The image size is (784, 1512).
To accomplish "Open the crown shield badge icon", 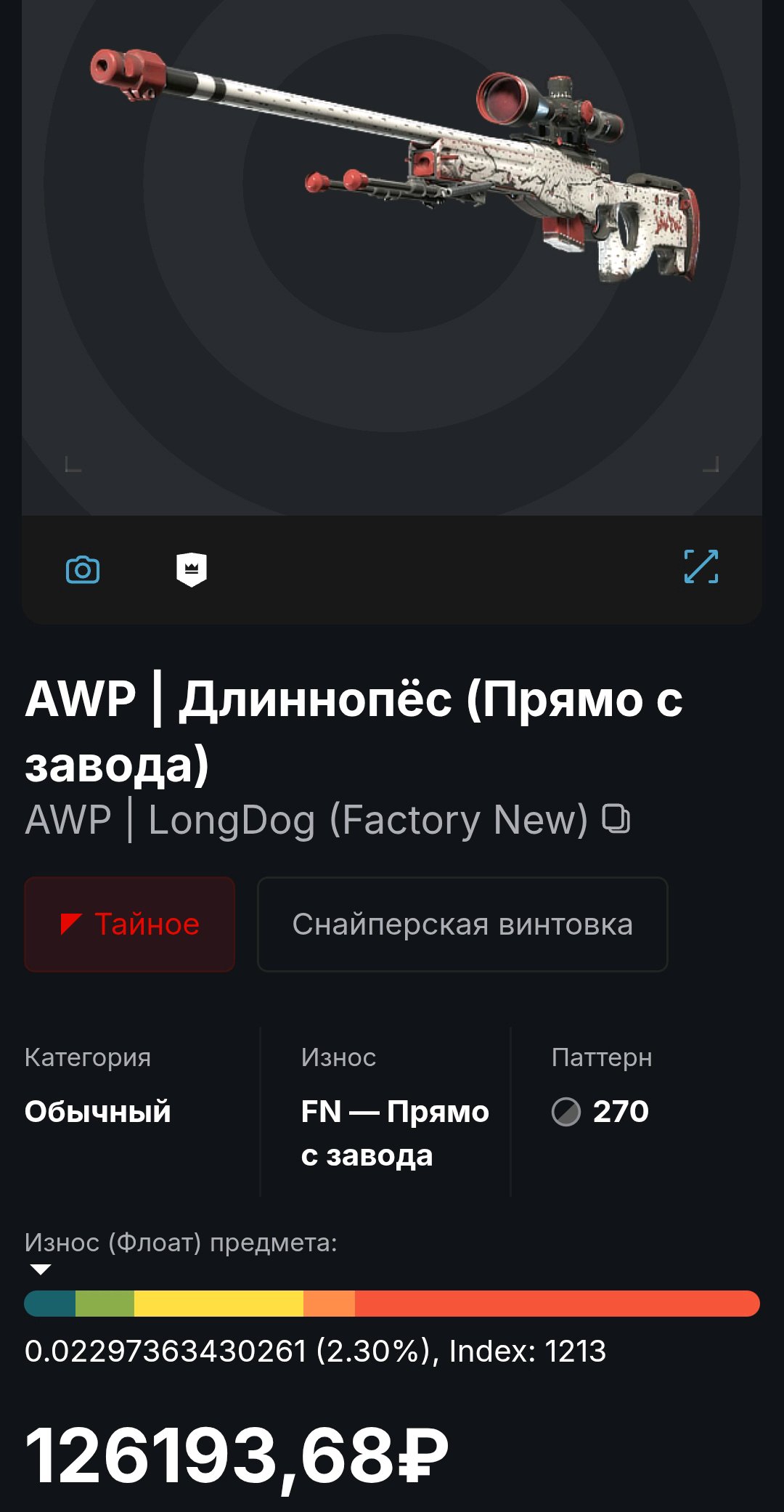I will coord(192,569).
